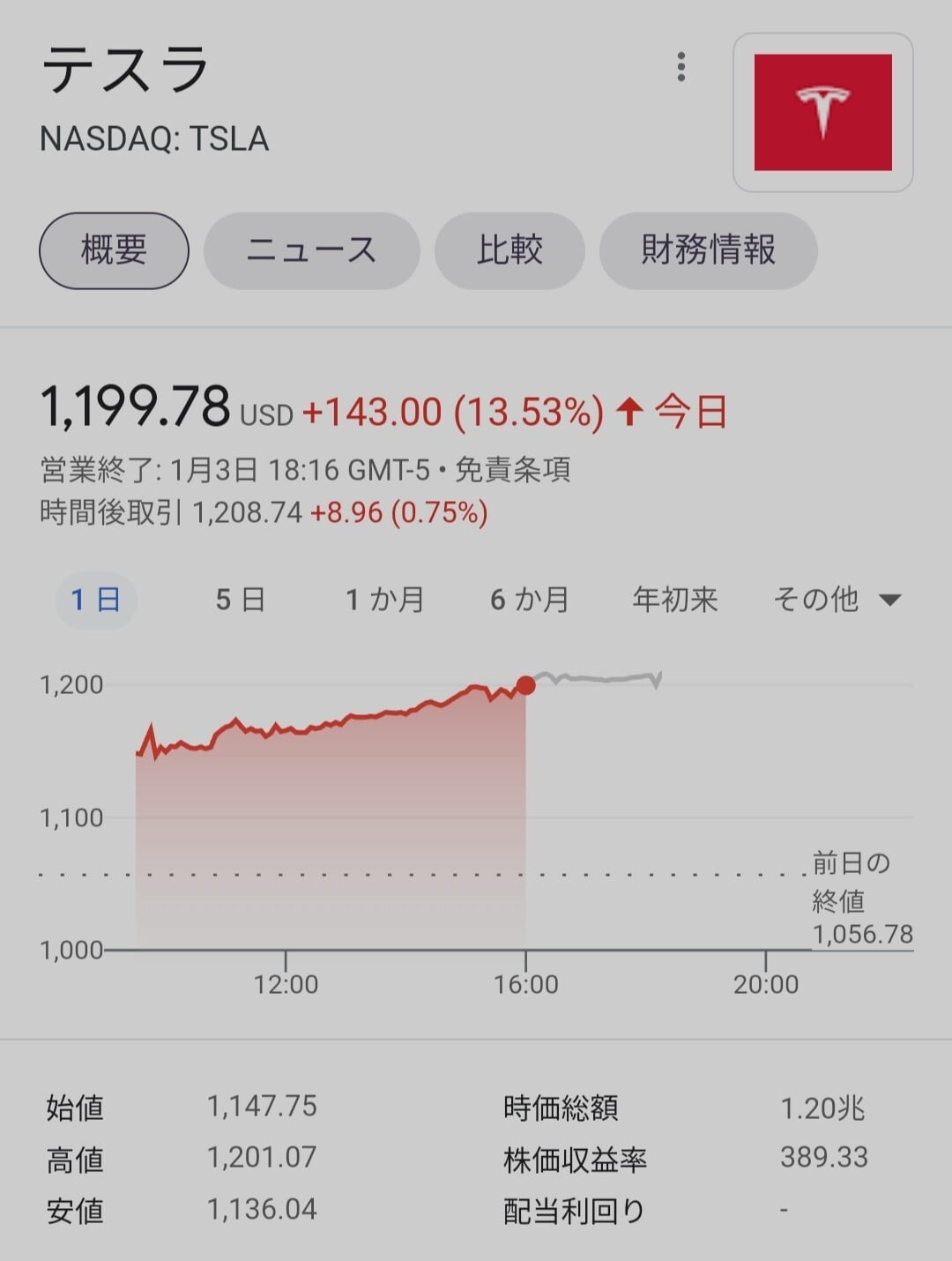Open the 免責条項 disclaimer link
Viewport: 952px width, 1261px height.
click(512, 470)
